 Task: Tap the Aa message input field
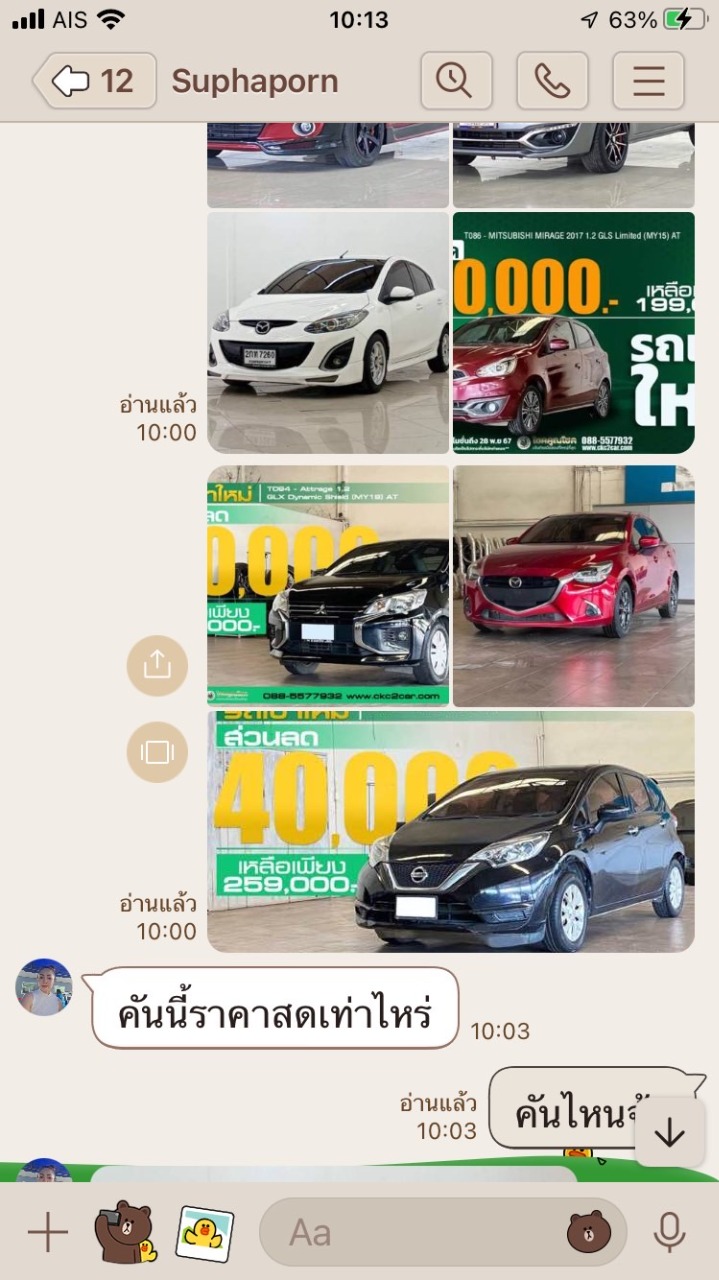pyautogui.click(x=410, y=1232)
